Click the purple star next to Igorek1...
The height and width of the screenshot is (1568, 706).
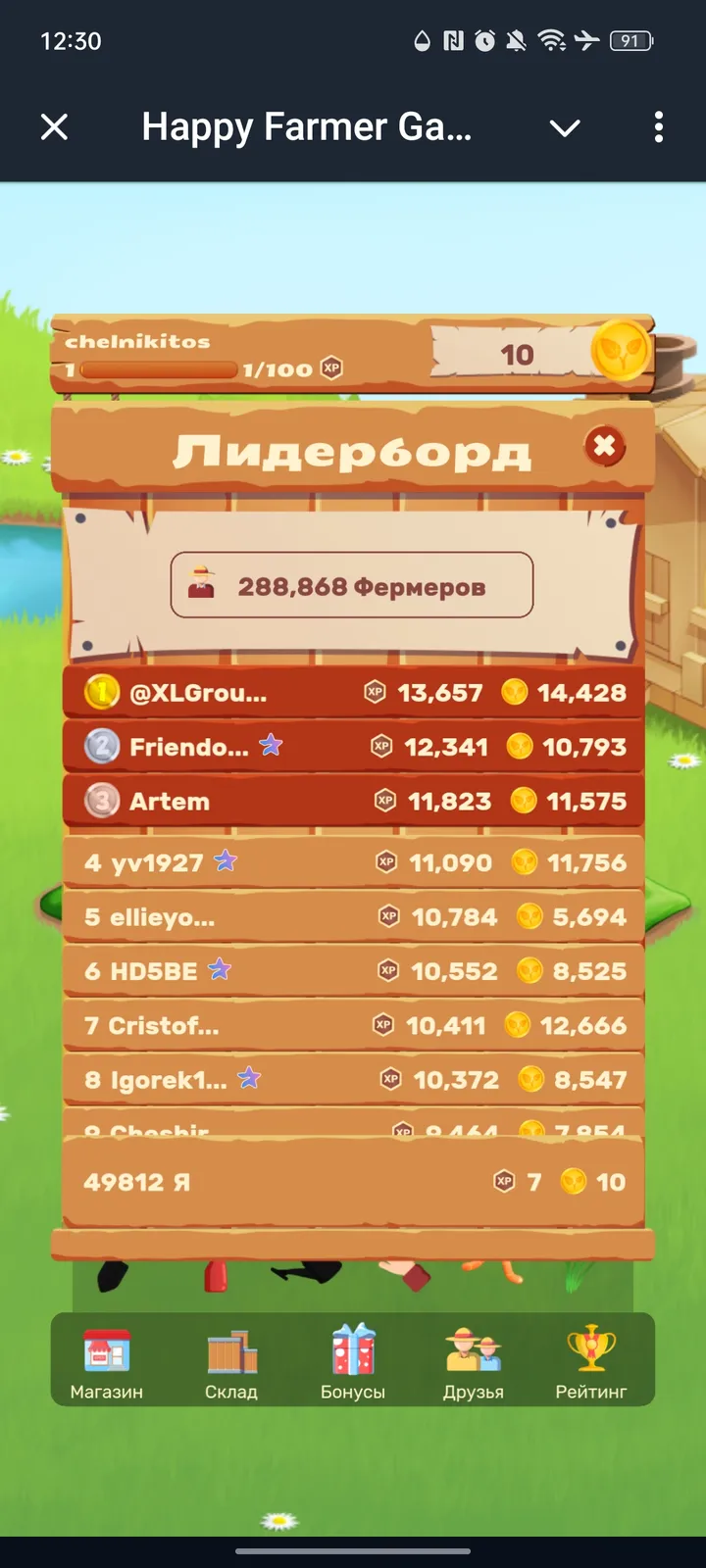[x=250, y=1077]
